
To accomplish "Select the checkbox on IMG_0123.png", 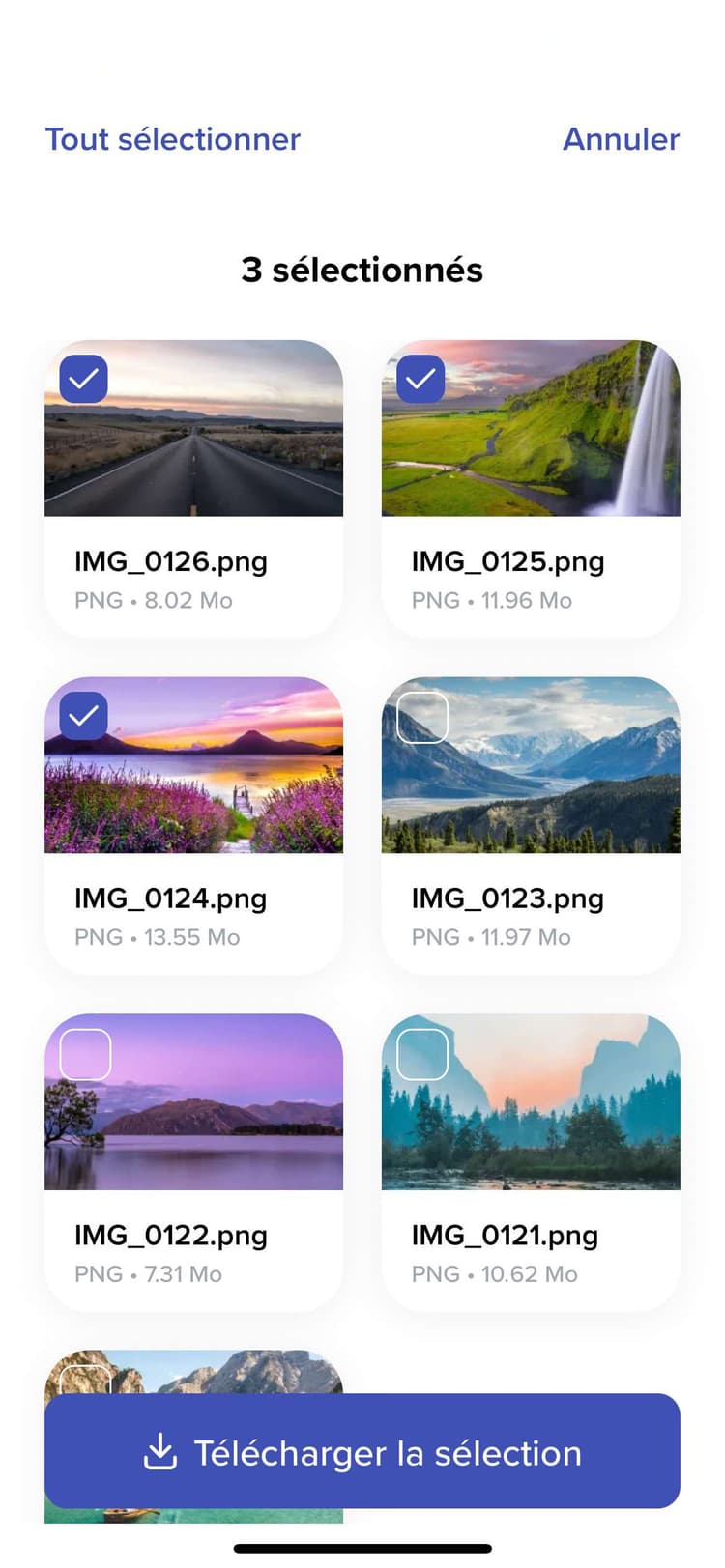I will click(422, 718).
